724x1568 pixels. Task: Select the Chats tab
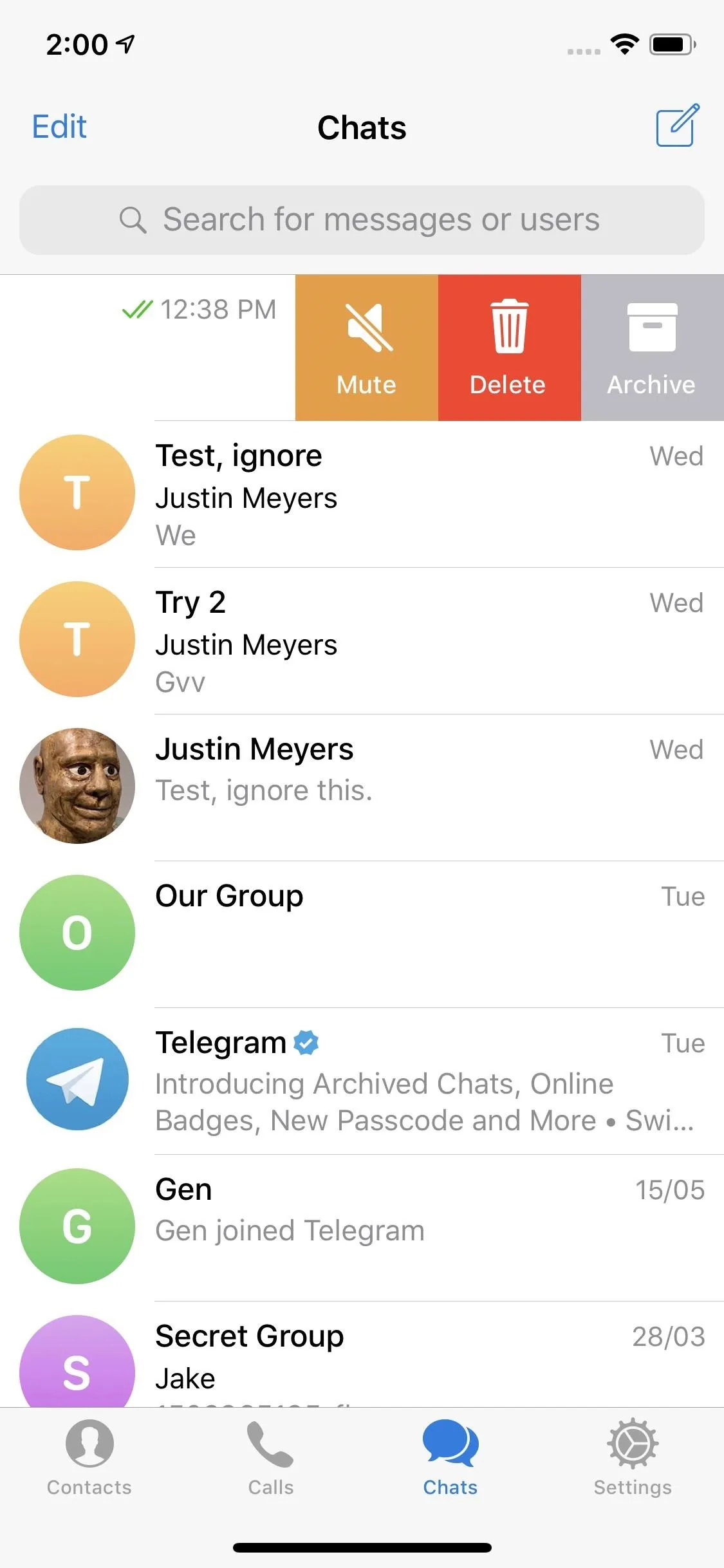click(x=450, y=1457)
